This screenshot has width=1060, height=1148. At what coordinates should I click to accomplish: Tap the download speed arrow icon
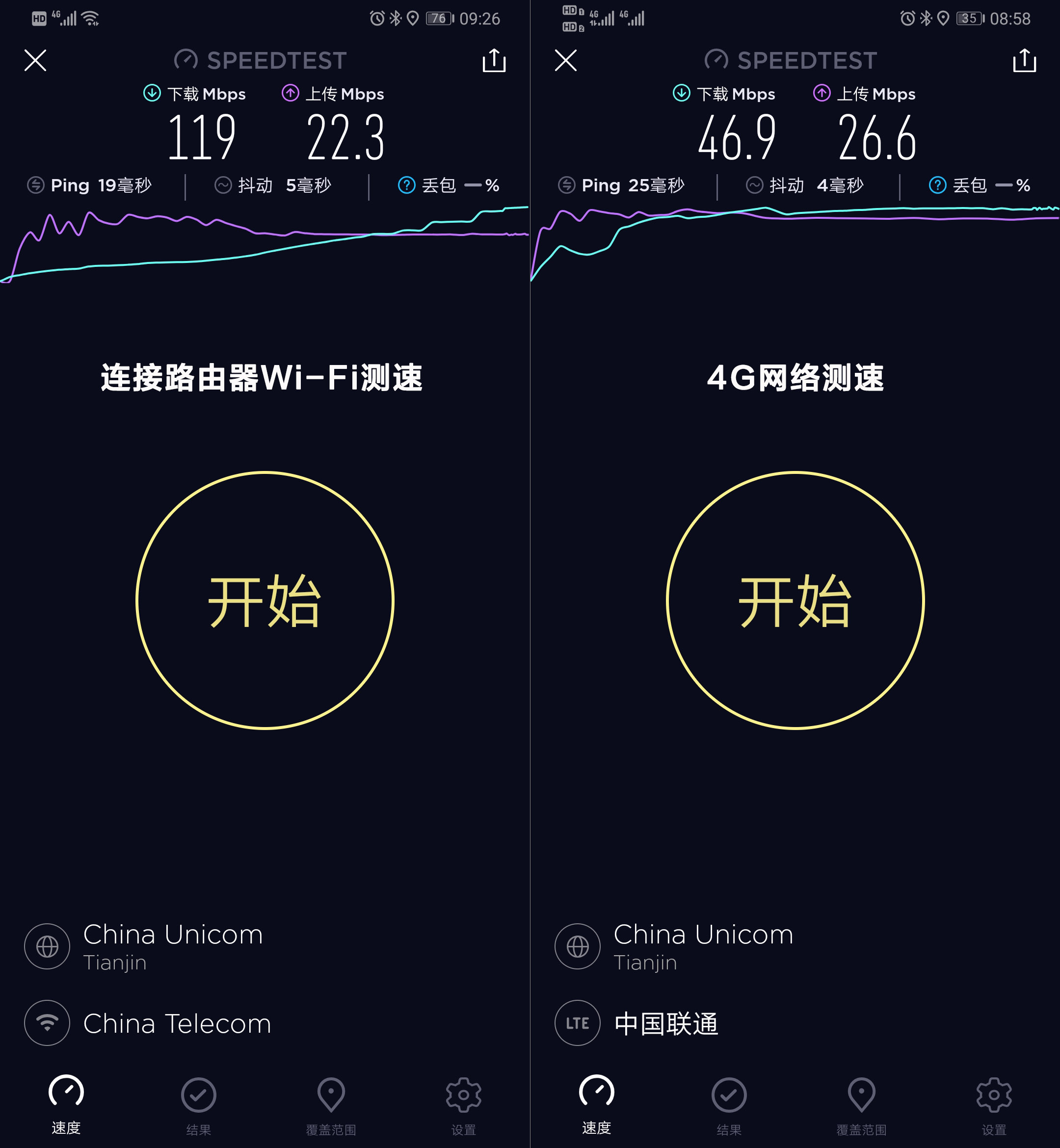click(x=152, y=94)
